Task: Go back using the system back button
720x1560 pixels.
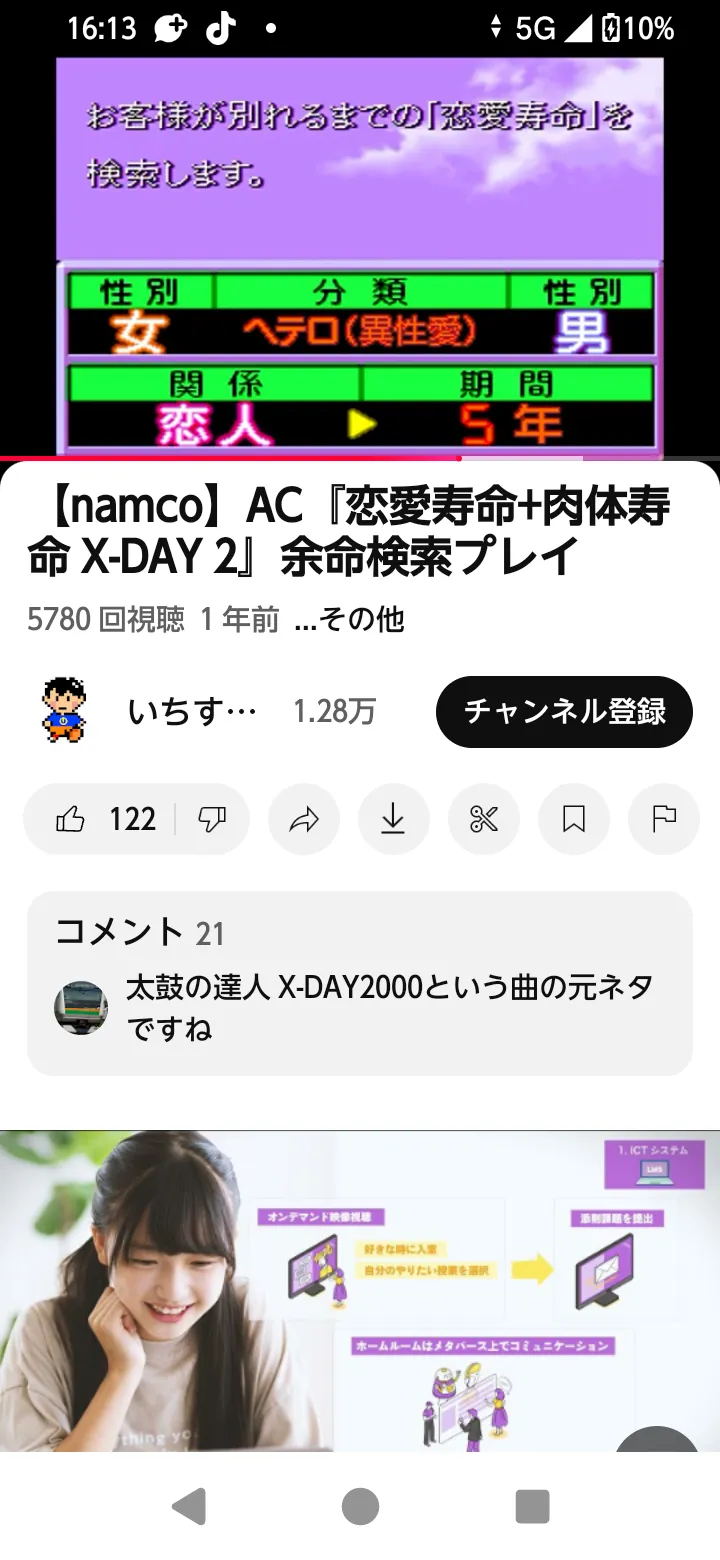Action: pos(188,1506)
